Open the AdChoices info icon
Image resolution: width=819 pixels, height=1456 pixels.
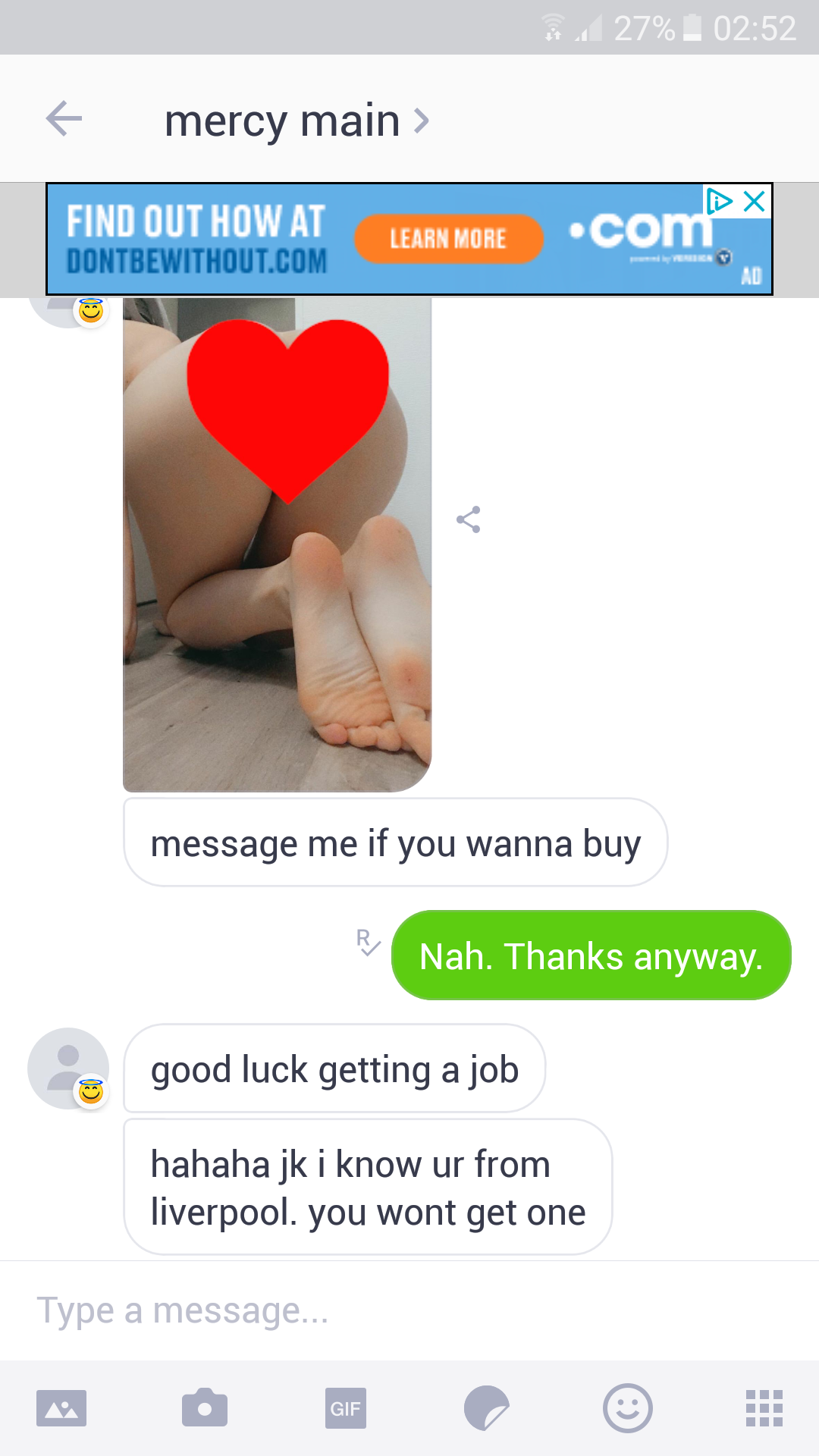pyautogui.click(x=719, y=202)
